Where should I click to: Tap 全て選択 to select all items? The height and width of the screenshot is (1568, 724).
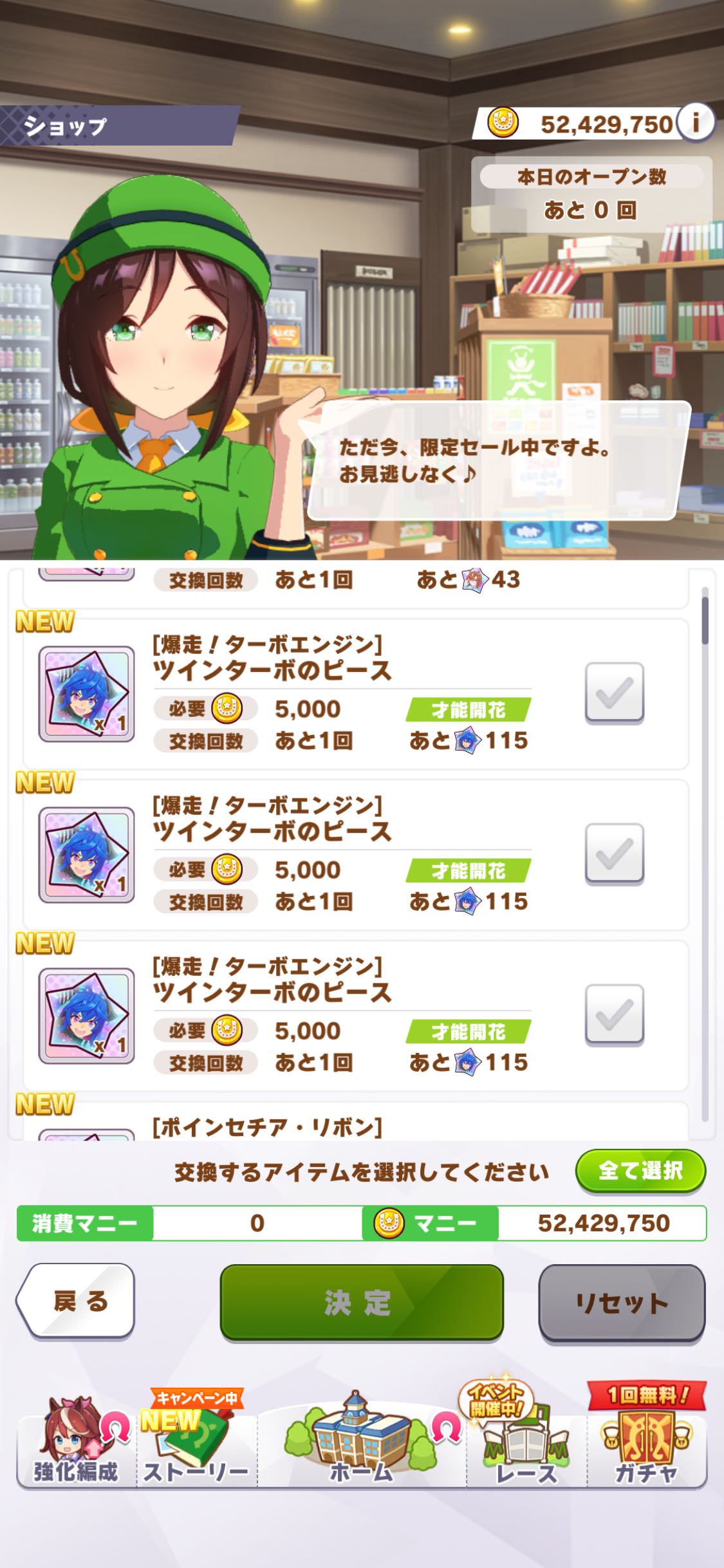point(640,1170)
